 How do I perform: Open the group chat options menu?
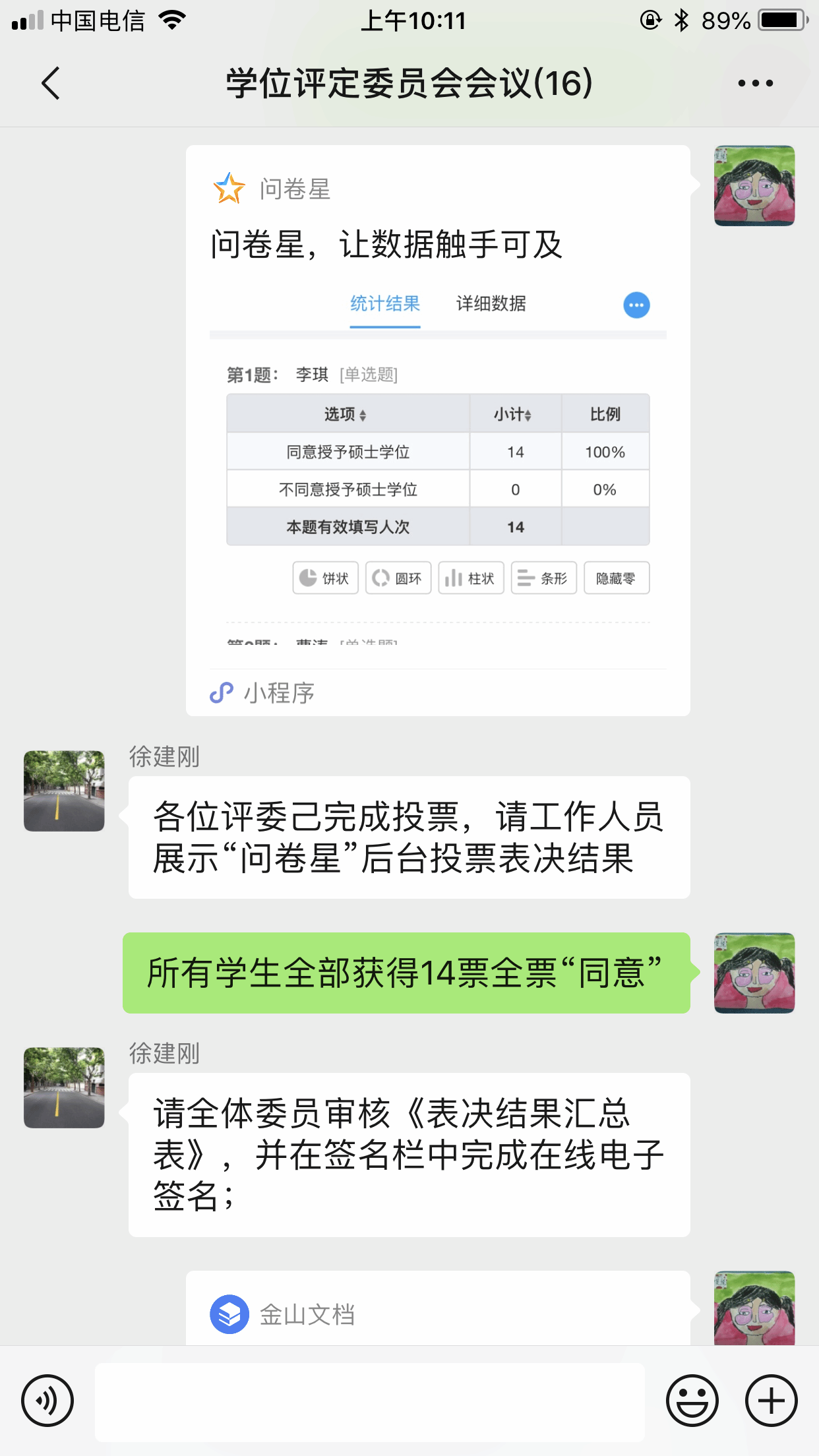click(755, 83)
